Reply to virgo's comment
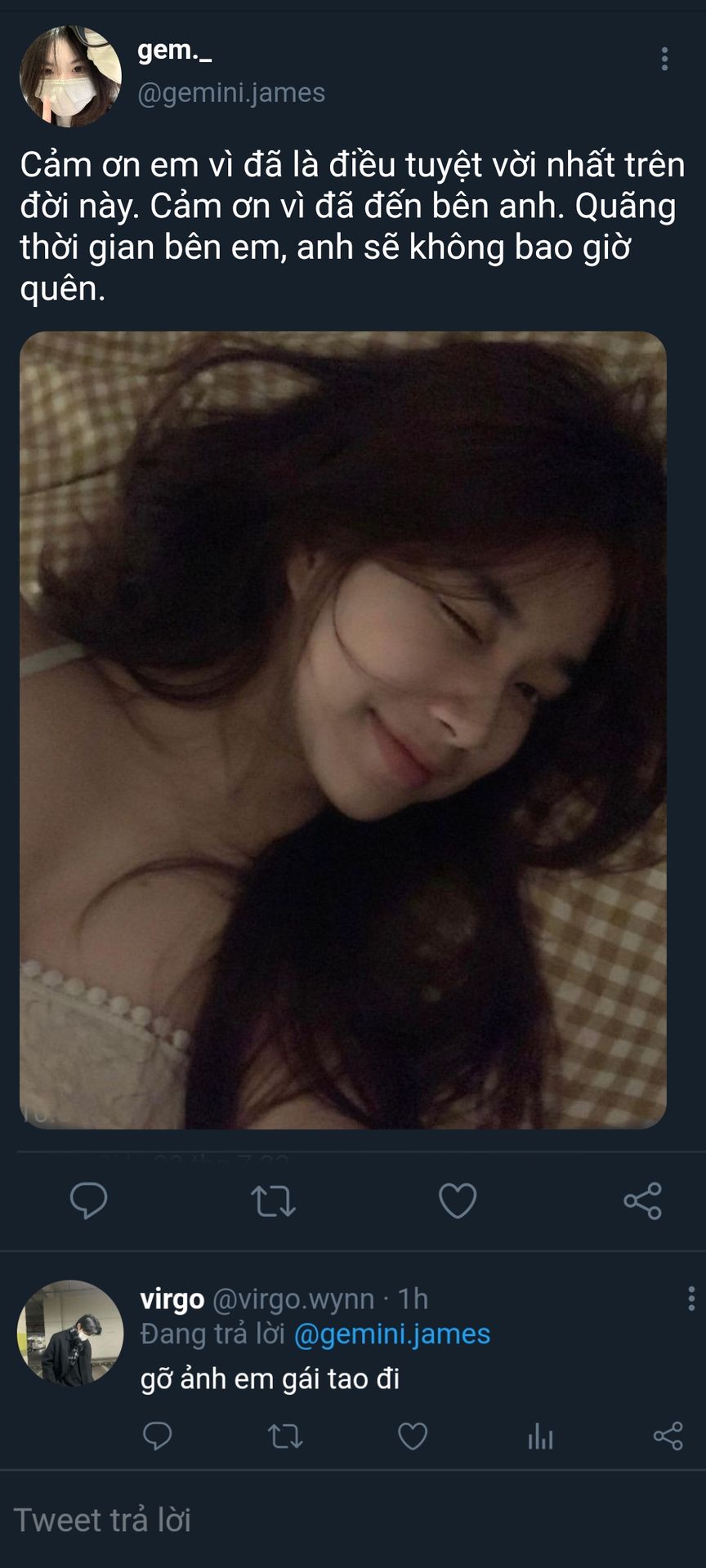The image size is (706, 1568). tap(158, 1436)
